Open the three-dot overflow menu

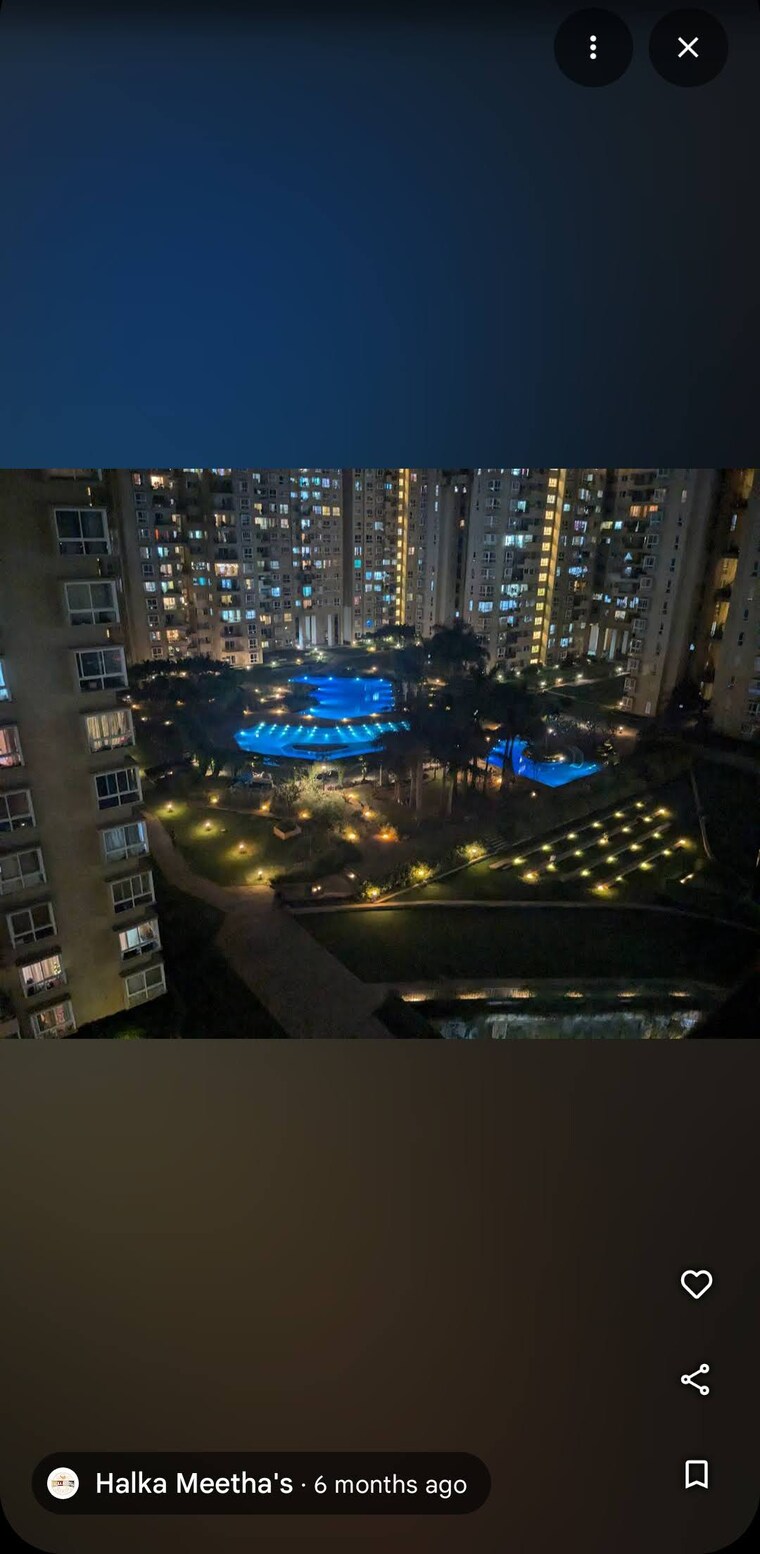tap(593, 47)
